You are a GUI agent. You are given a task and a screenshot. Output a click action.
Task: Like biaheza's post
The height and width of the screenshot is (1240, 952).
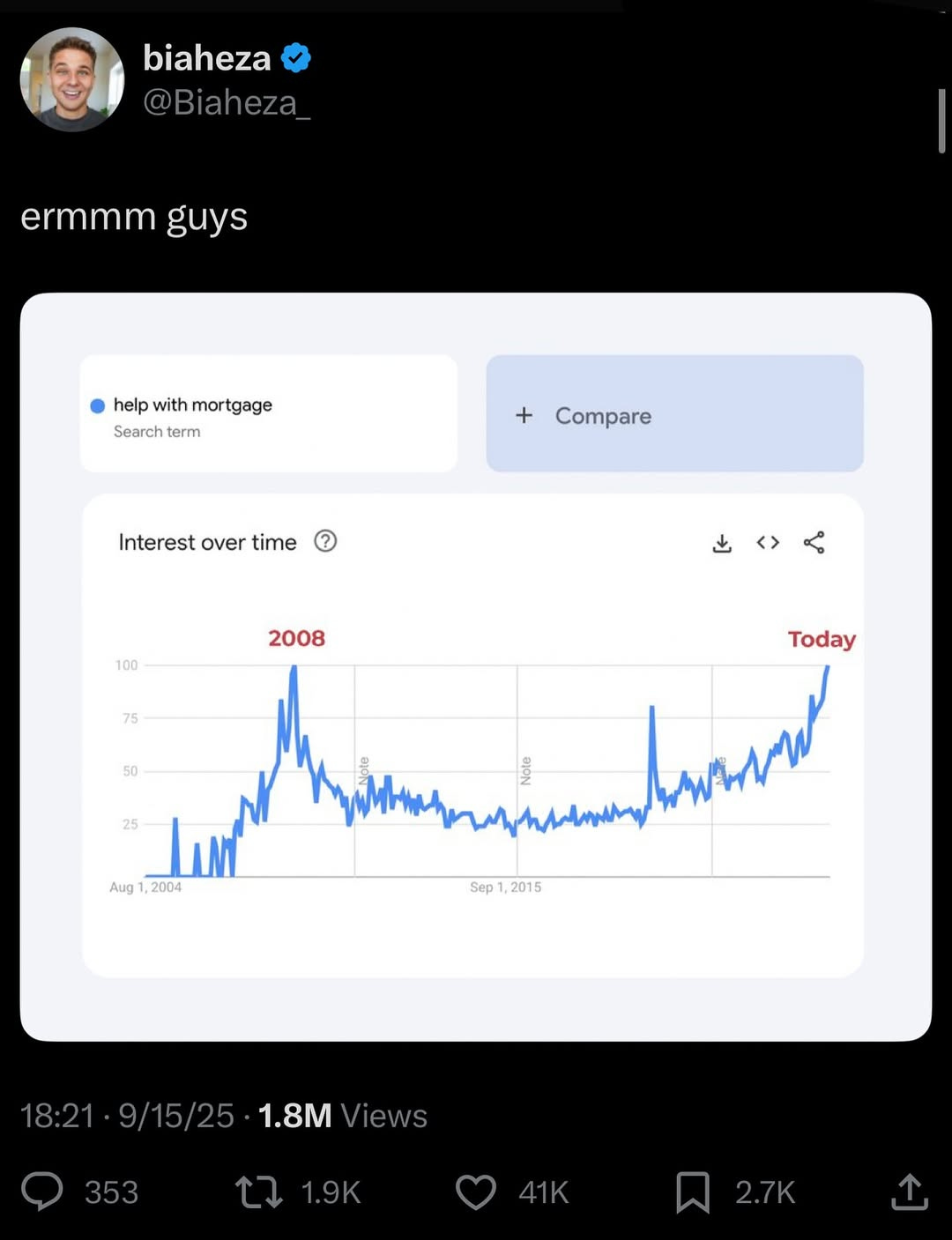click(476, 1192)
